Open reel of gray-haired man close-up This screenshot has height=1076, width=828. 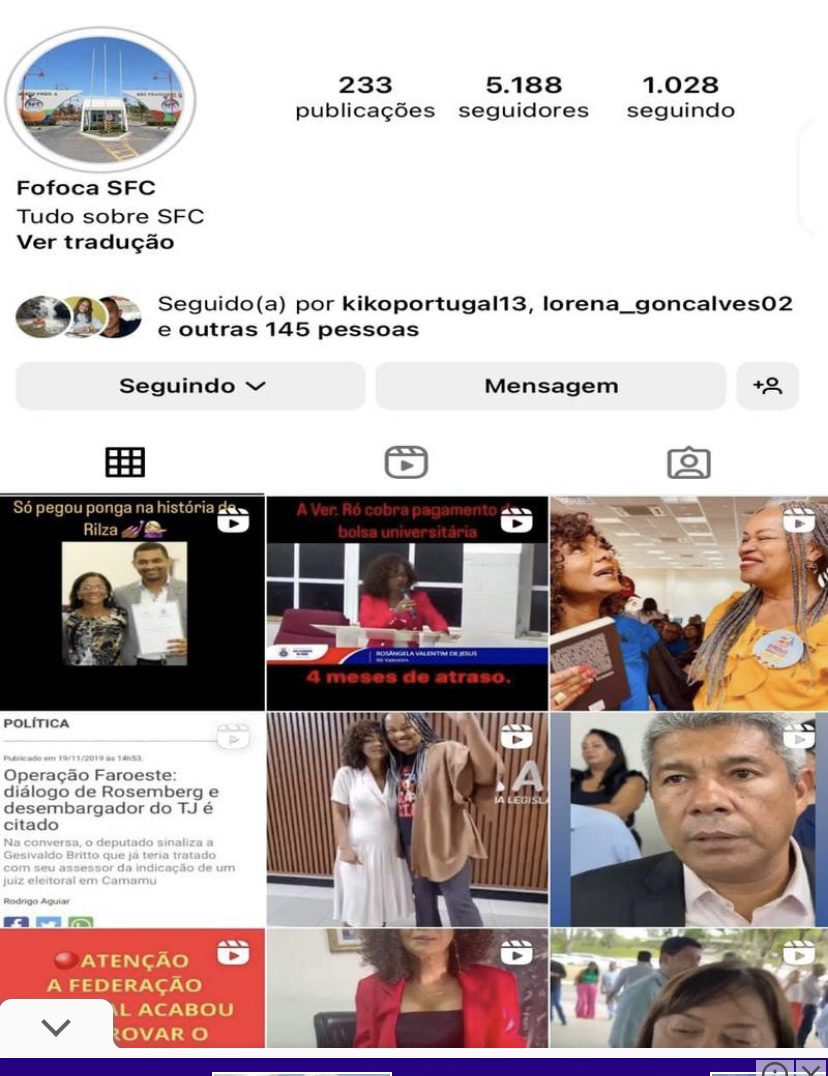point(688,818)
